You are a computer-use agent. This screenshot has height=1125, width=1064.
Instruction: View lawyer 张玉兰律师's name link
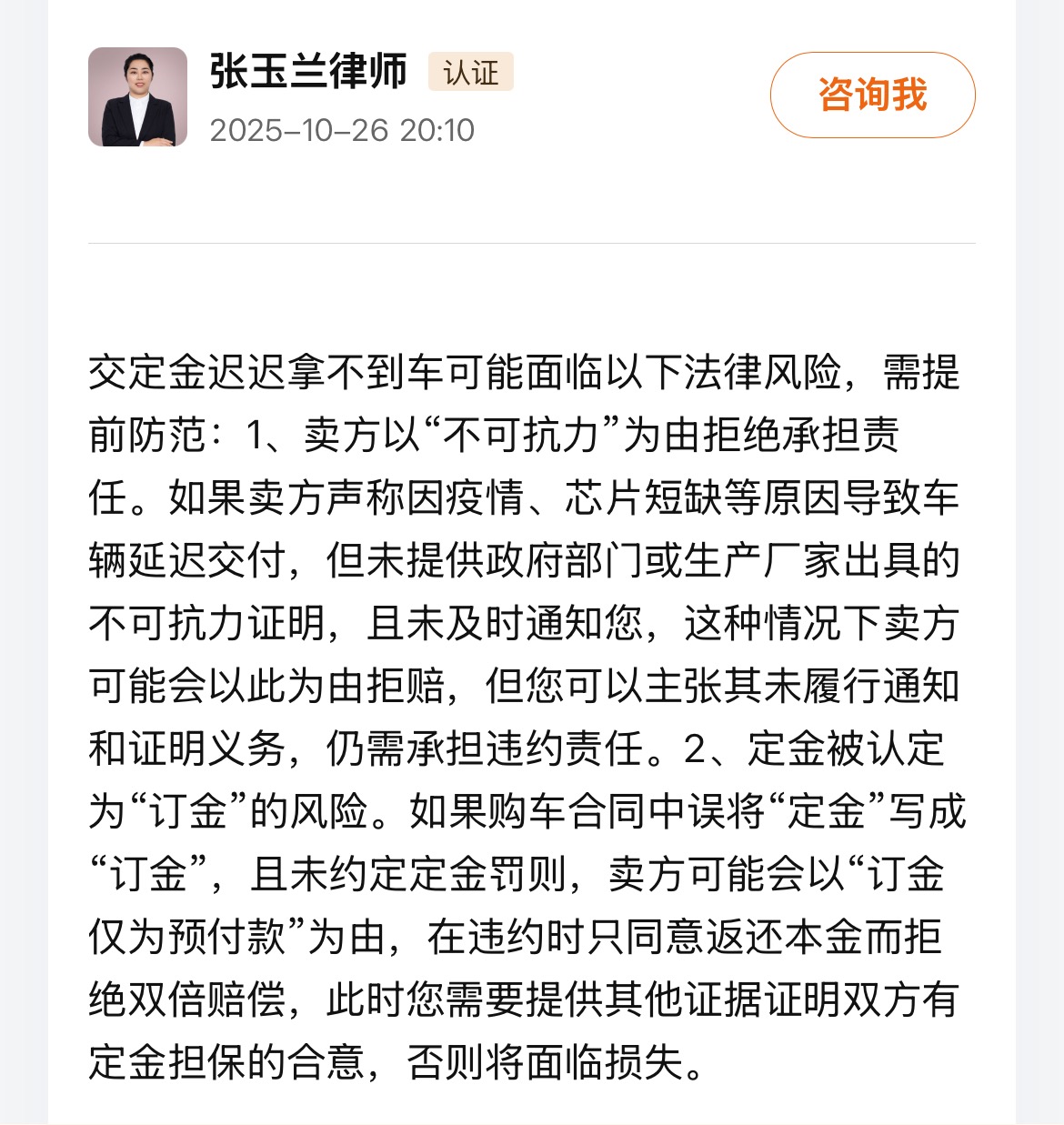308,72
